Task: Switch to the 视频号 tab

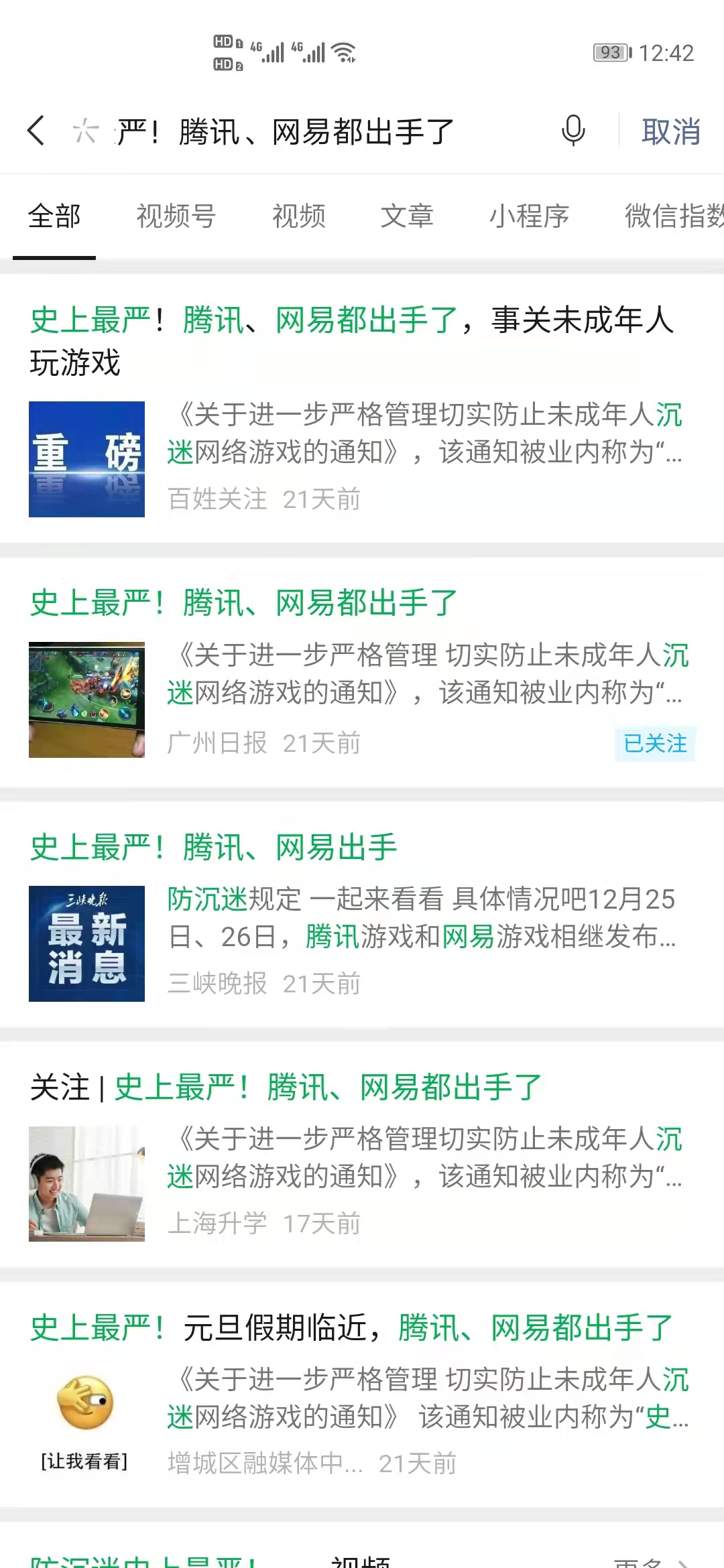Action: 176,216
